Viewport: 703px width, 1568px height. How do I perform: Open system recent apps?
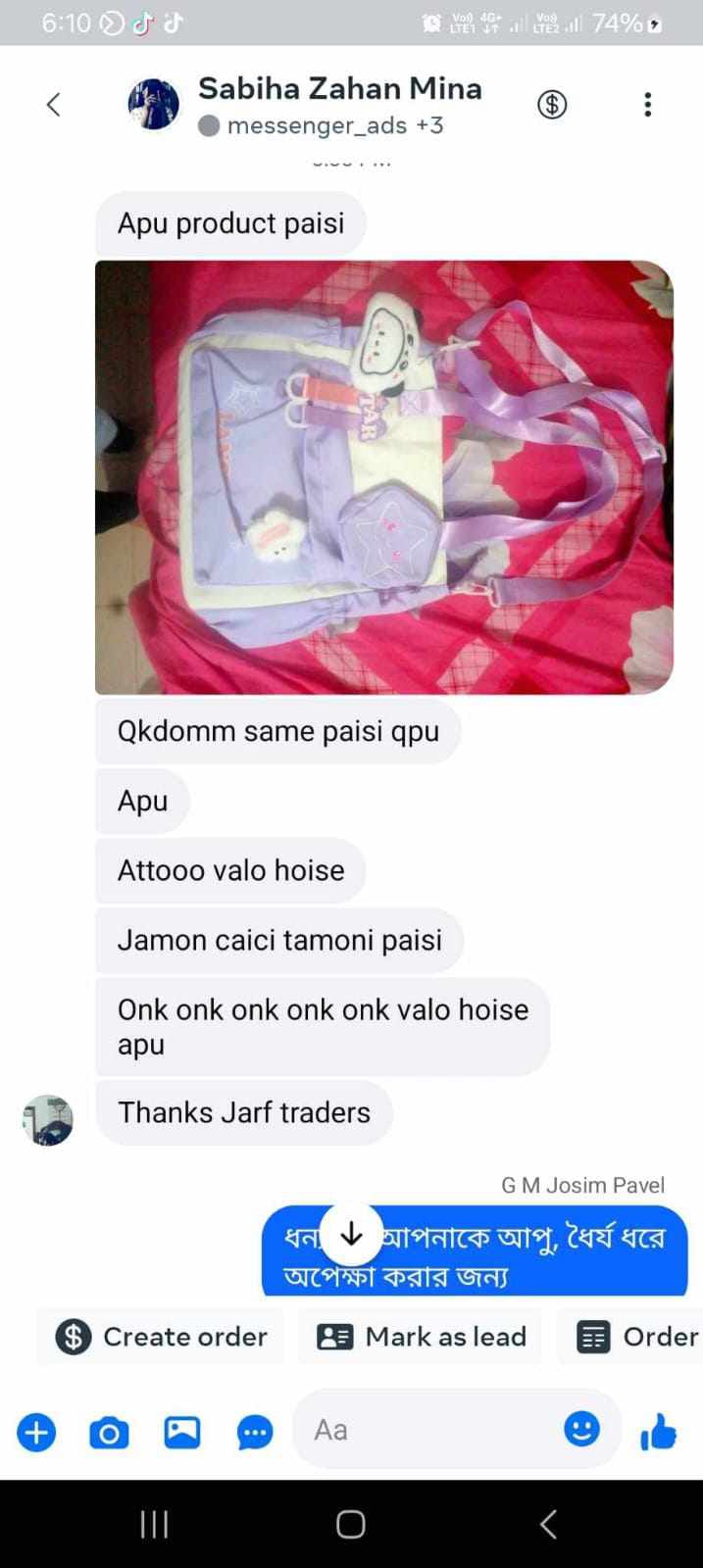coord(154,1524)
